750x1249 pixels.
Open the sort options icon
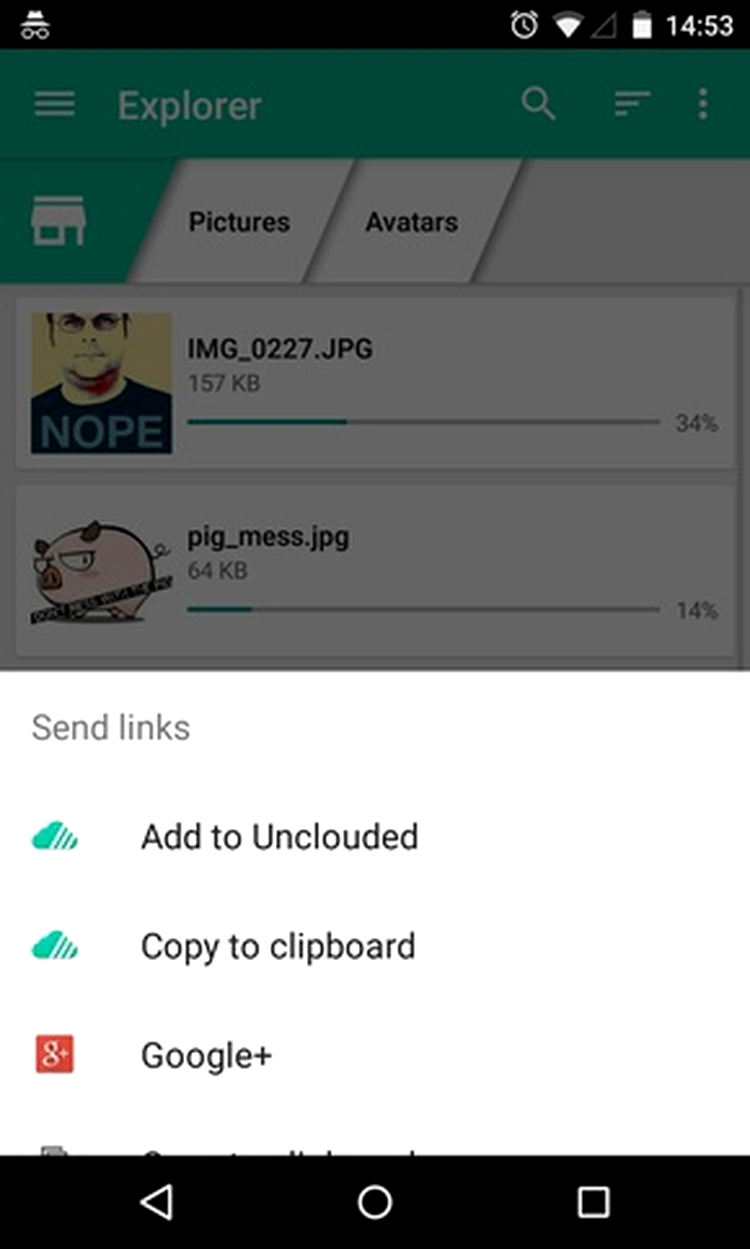(632, 104)
